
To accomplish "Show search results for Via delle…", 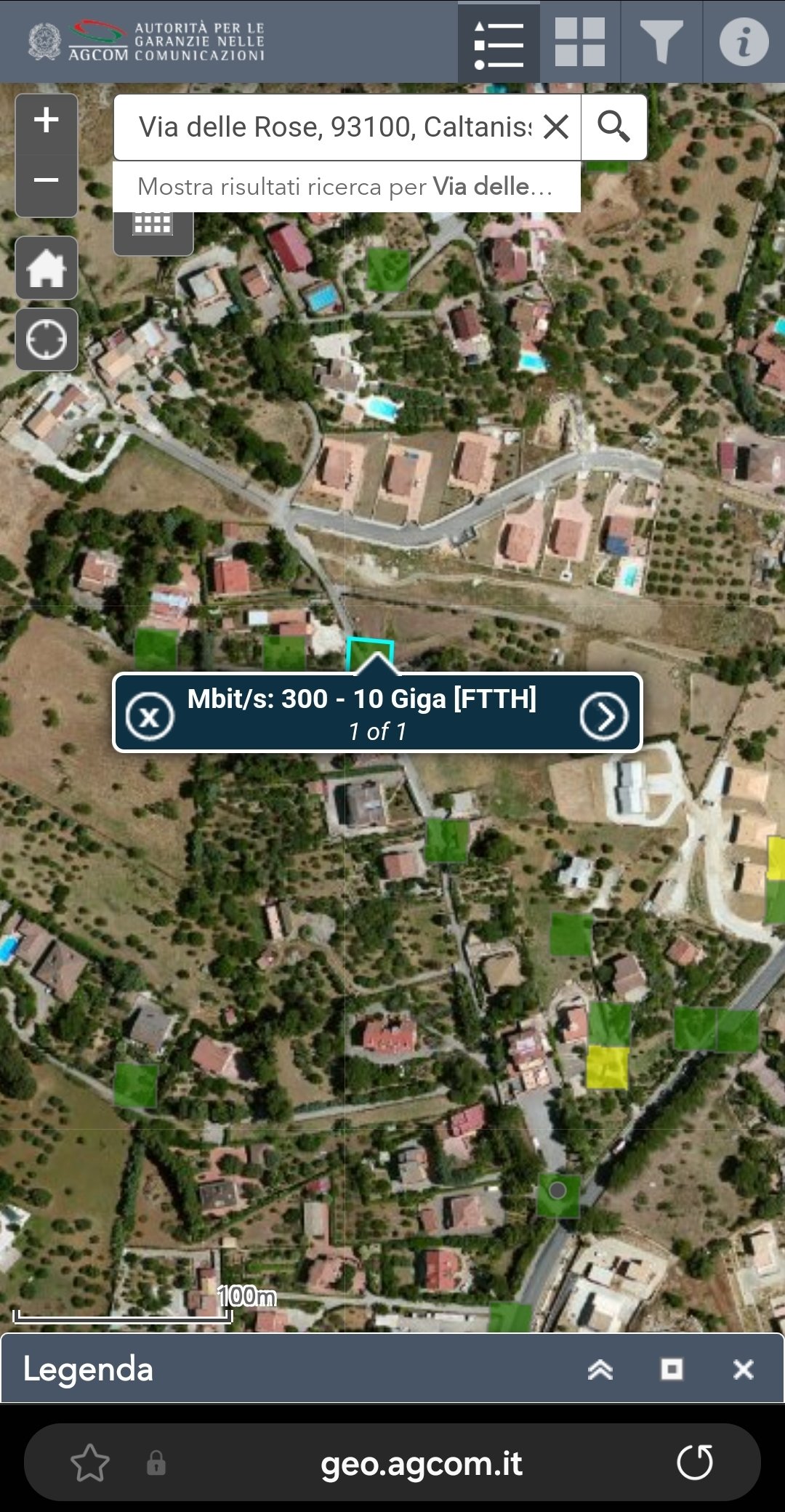I will click(346, 187).
